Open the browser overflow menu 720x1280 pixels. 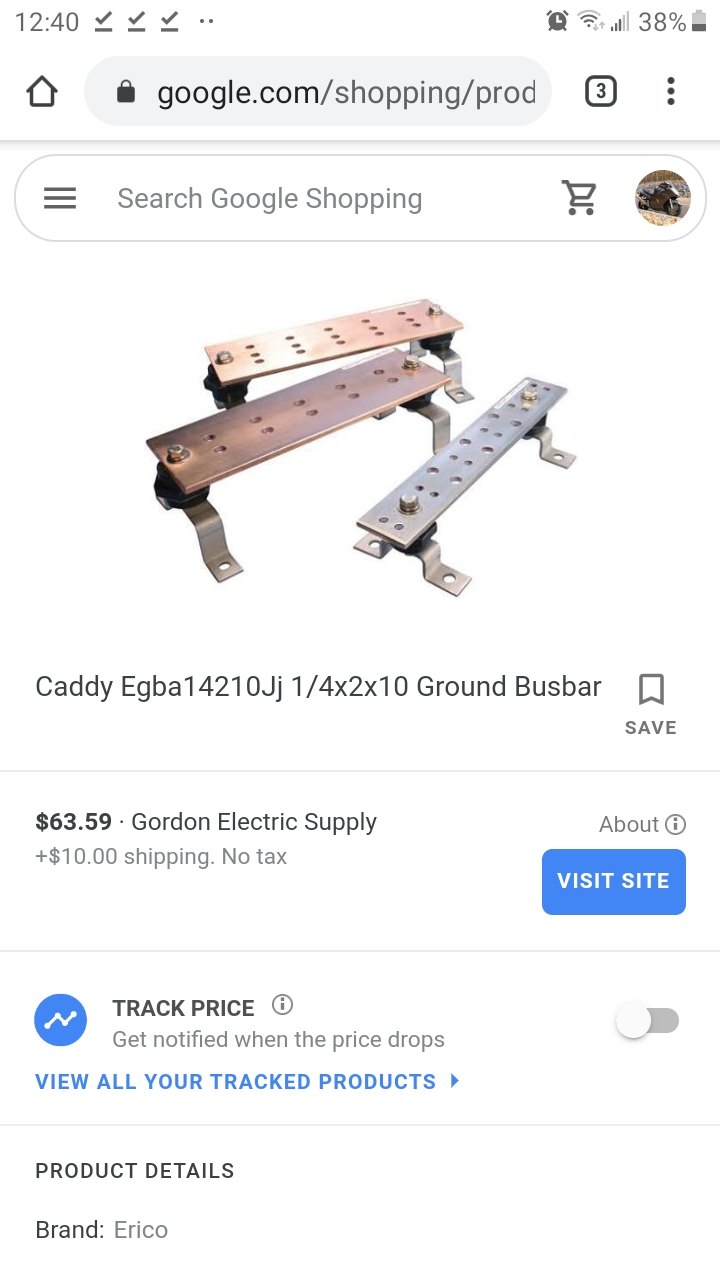click(671, 92)
